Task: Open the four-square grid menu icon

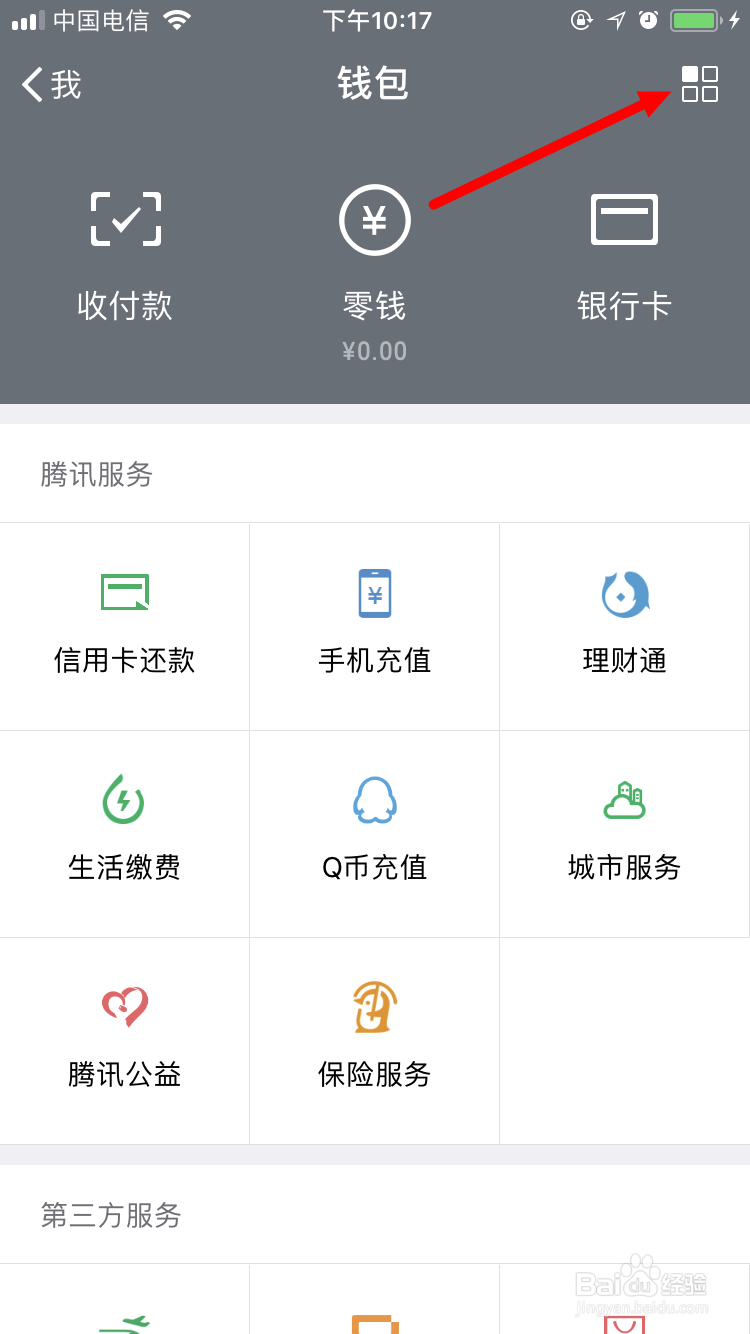Action: click(x=700, y=84)
